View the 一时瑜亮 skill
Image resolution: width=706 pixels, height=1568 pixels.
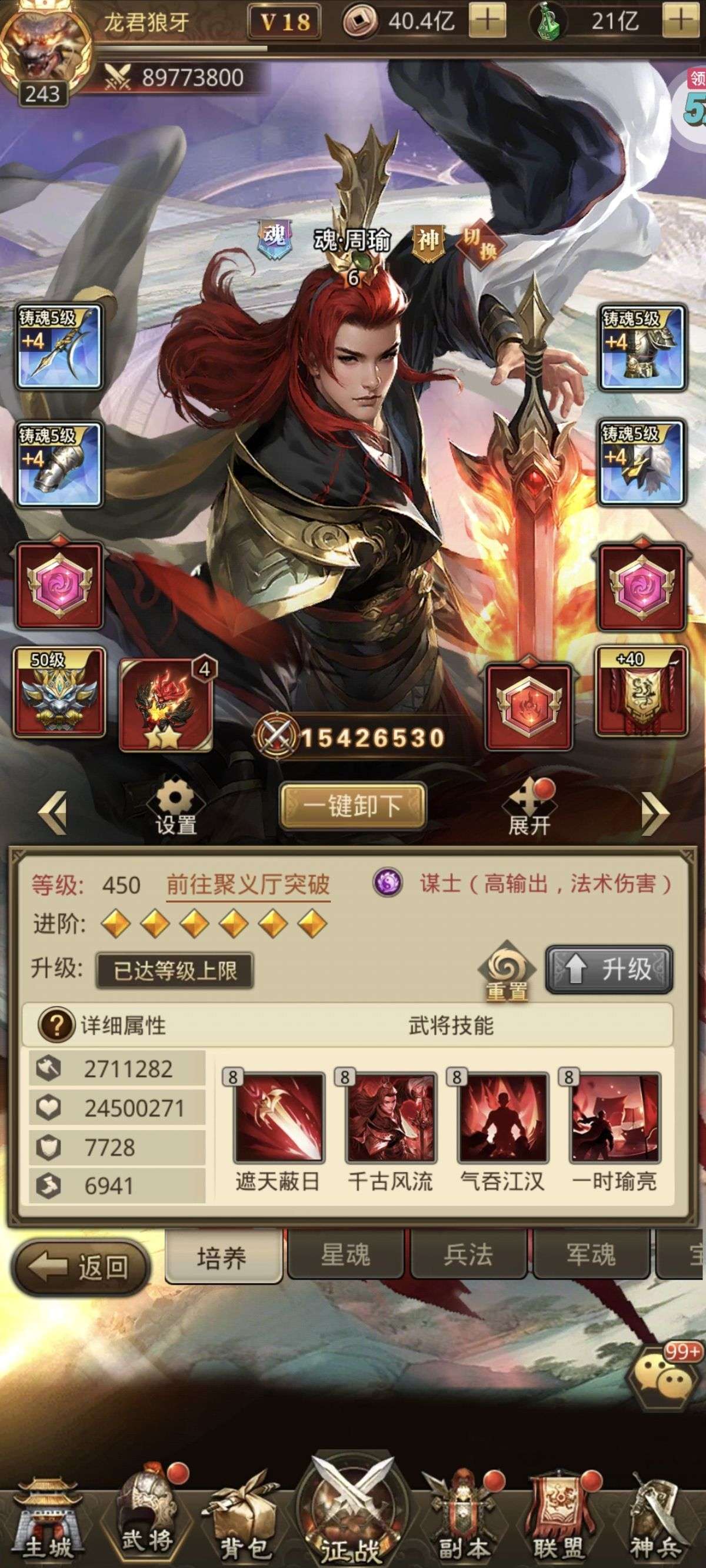tap(614, 1130)
